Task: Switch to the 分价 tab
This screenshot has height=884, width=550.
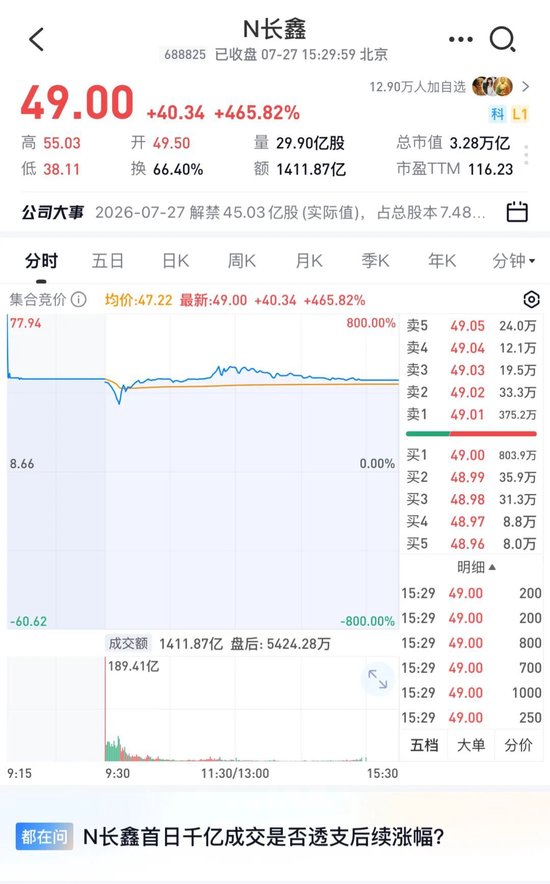Action: coord(518,745)
